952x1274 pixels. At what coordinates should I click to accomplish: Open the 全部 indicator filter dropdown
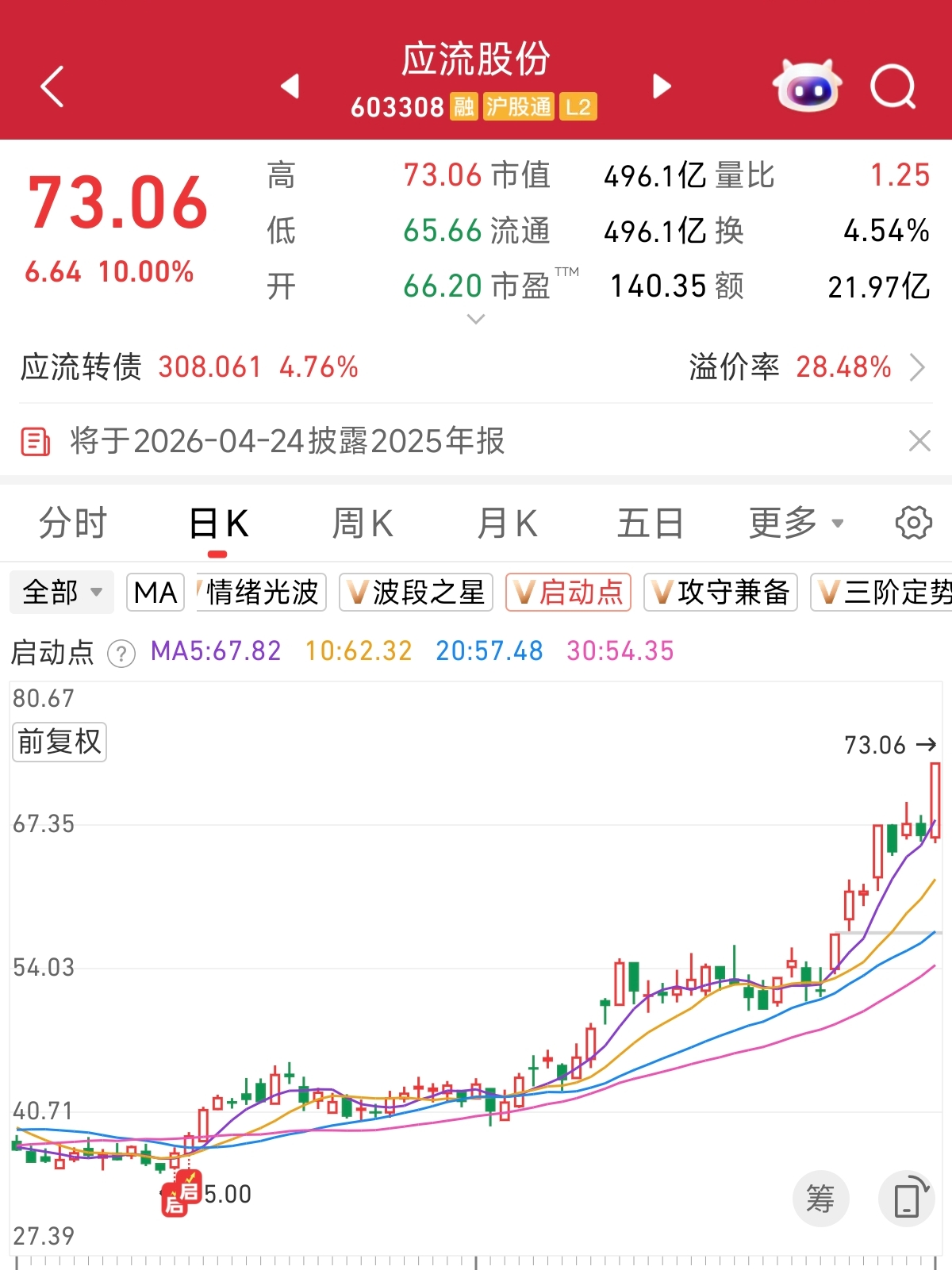coord(62,592)
